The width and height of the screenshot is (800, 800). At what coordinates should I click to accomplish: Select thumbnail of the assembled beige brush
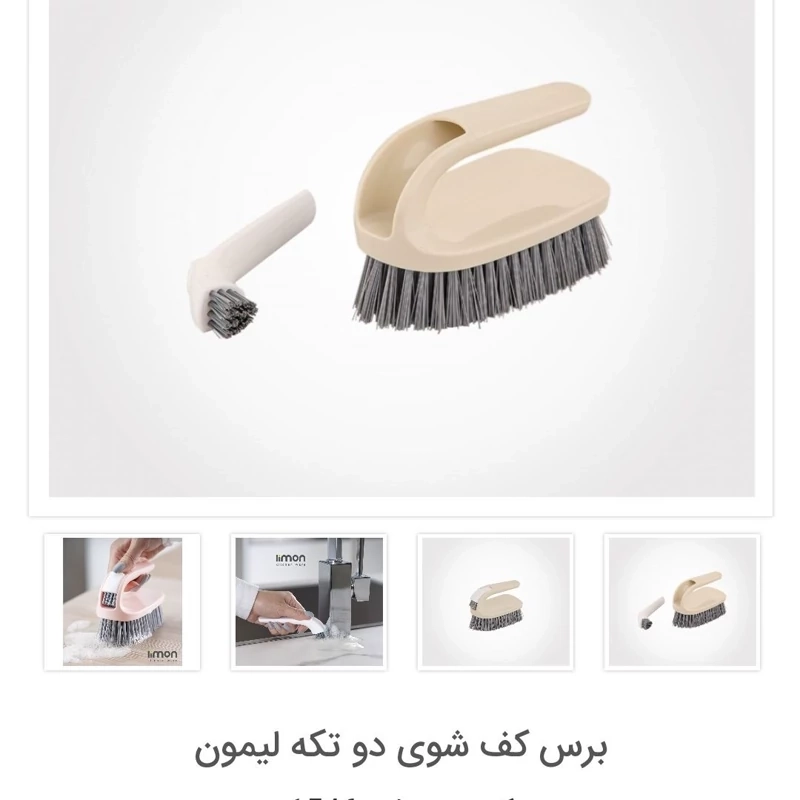click(x=495, y=603)
